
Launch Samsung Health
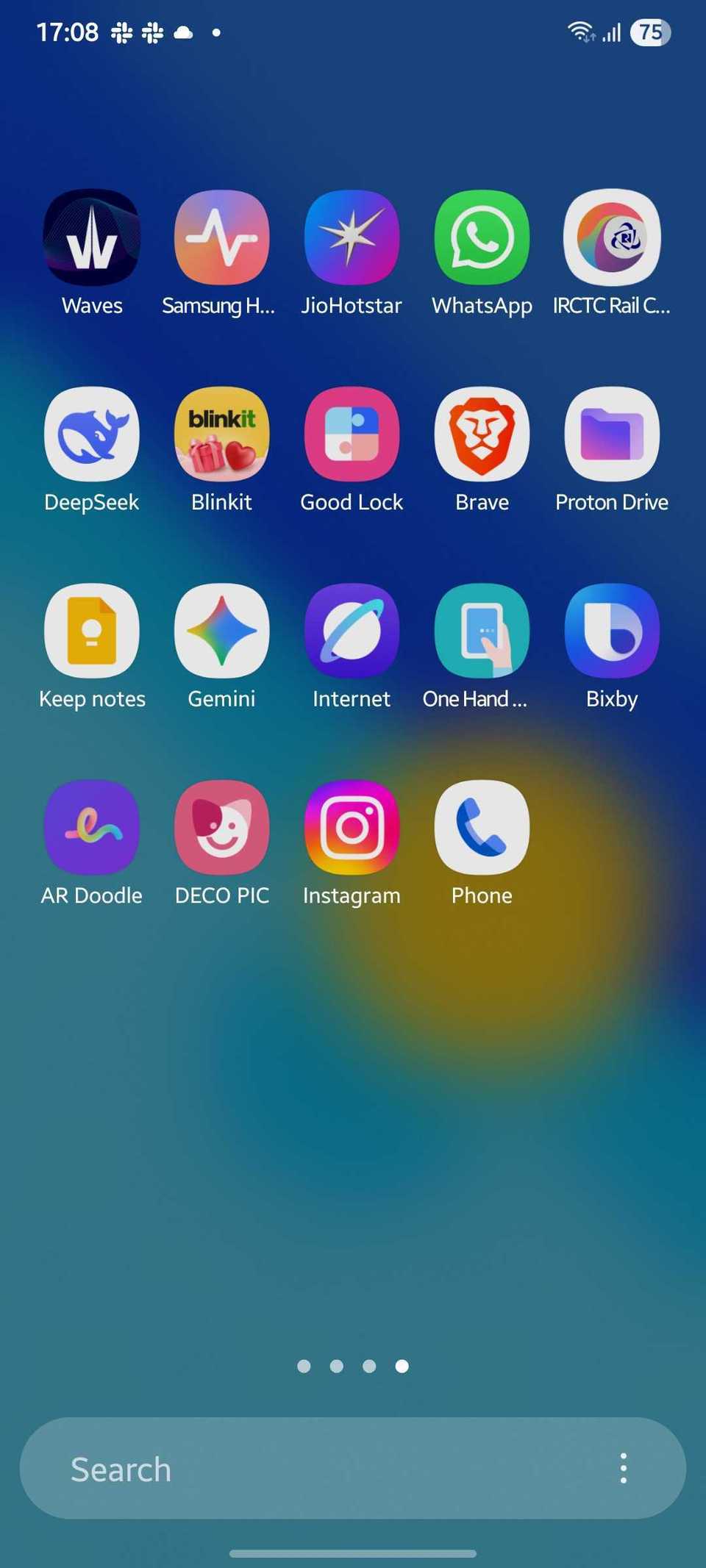tap(221, 237)
